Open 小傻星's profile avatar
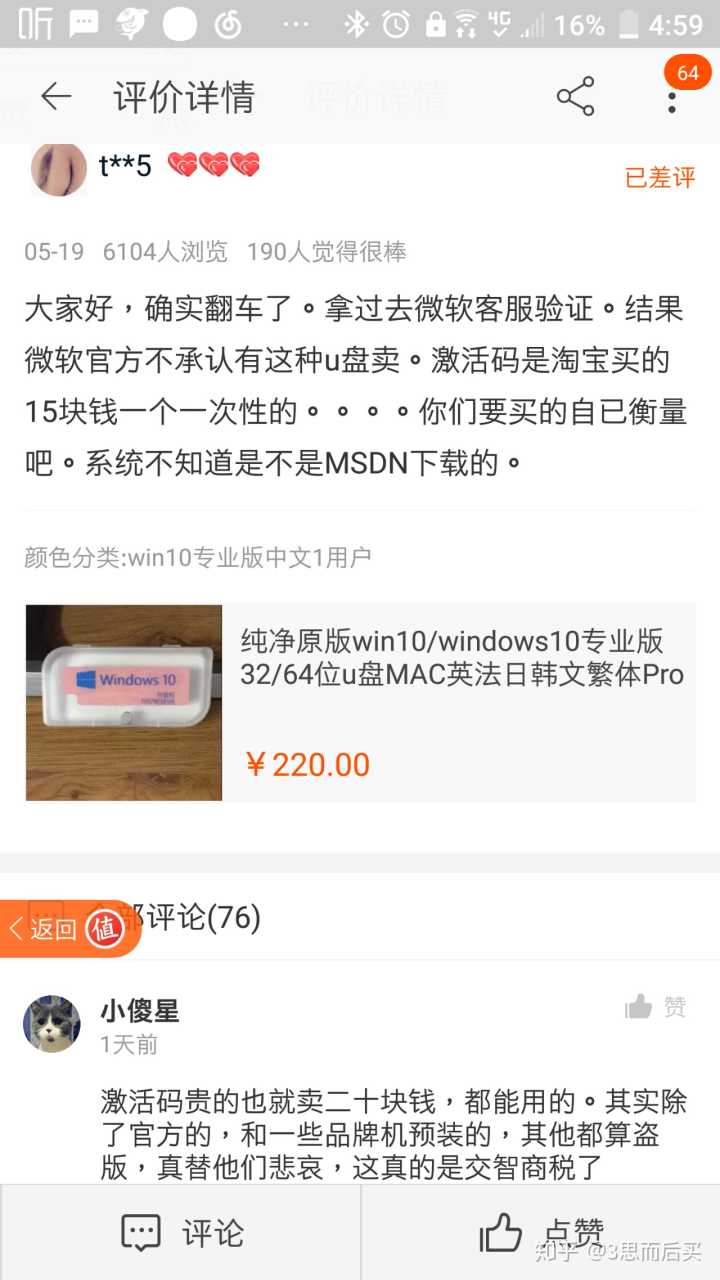 (x=52, y=1024)
